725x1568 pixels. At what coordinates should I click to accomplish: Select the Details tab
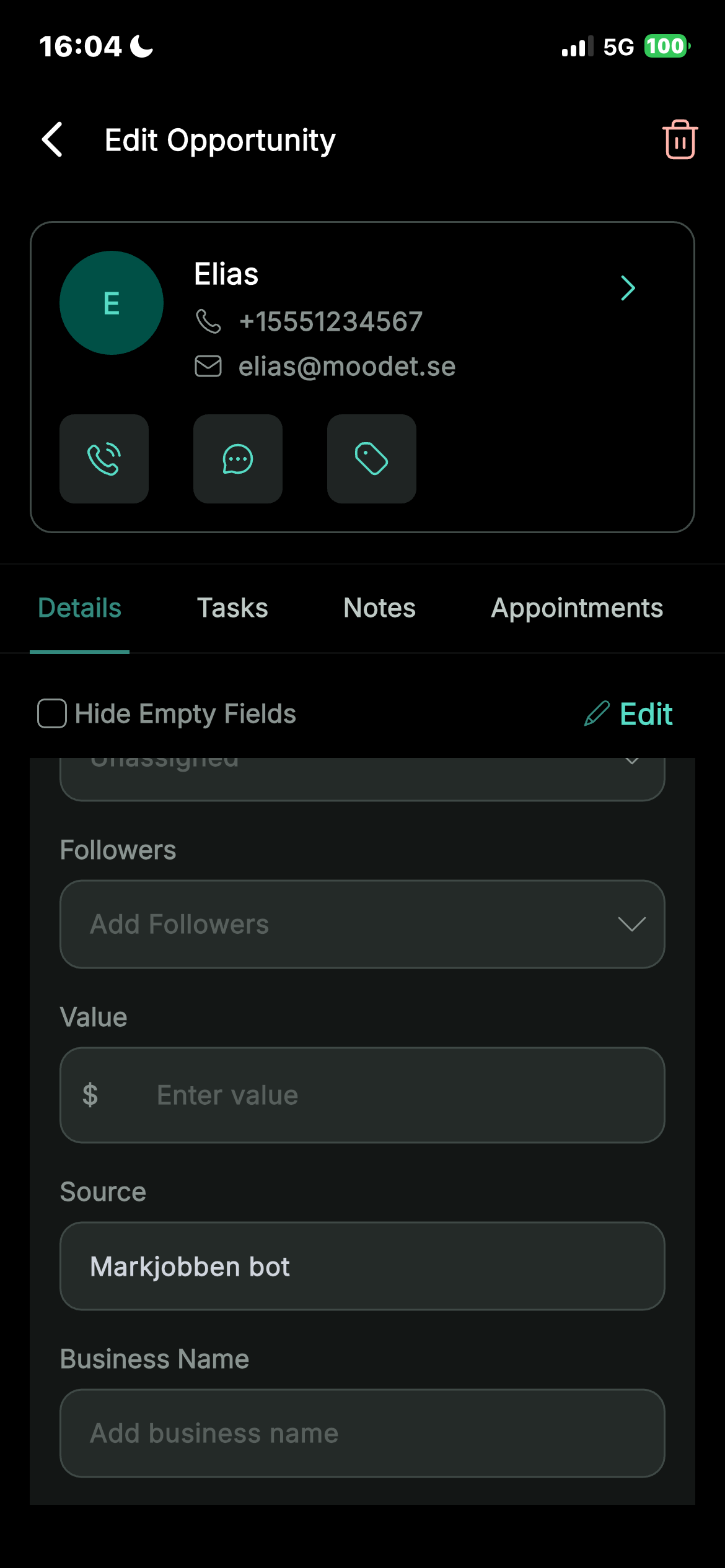pyautogui.click(x=79, y=608)
